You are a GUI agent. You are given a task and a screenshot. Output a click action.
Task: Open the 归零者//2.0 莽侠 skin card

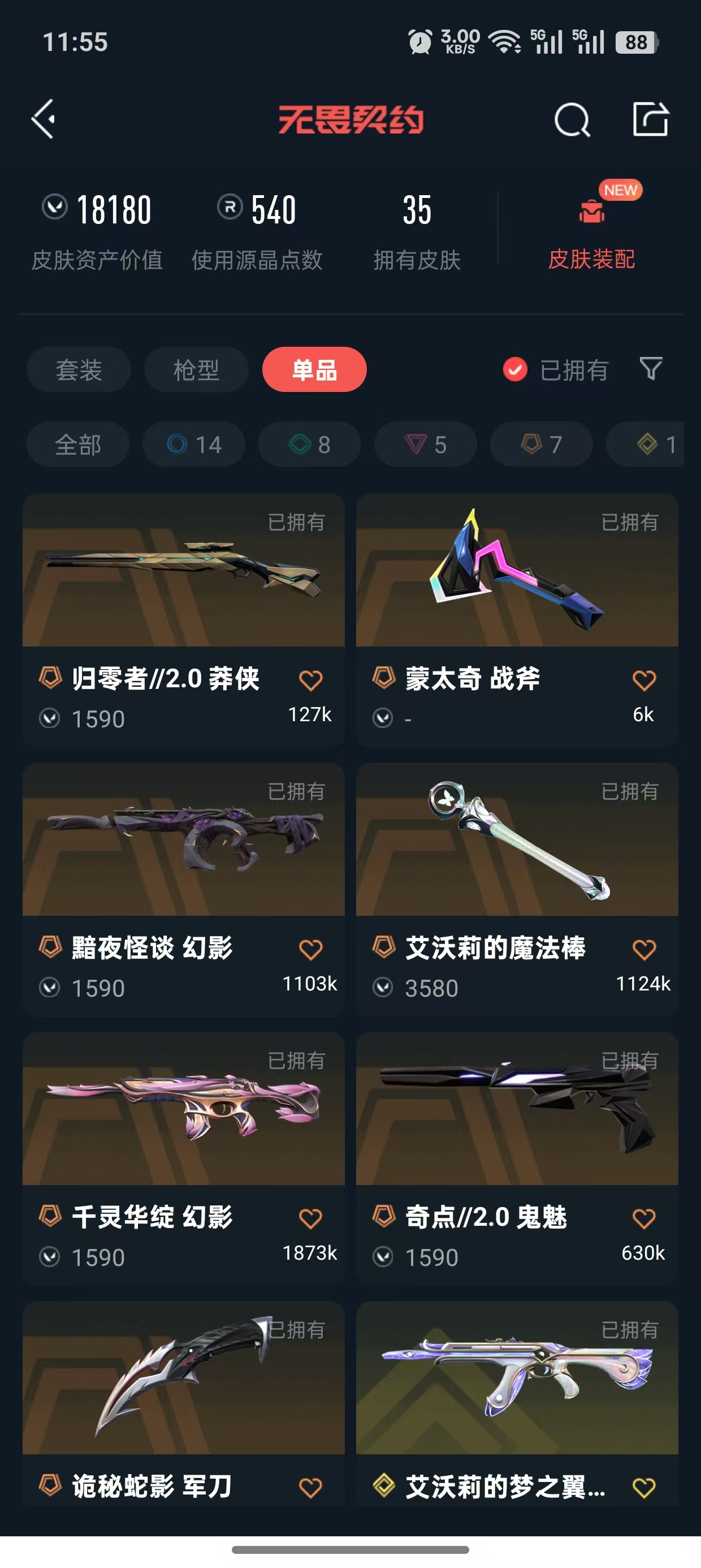click(x=184, y=621)
